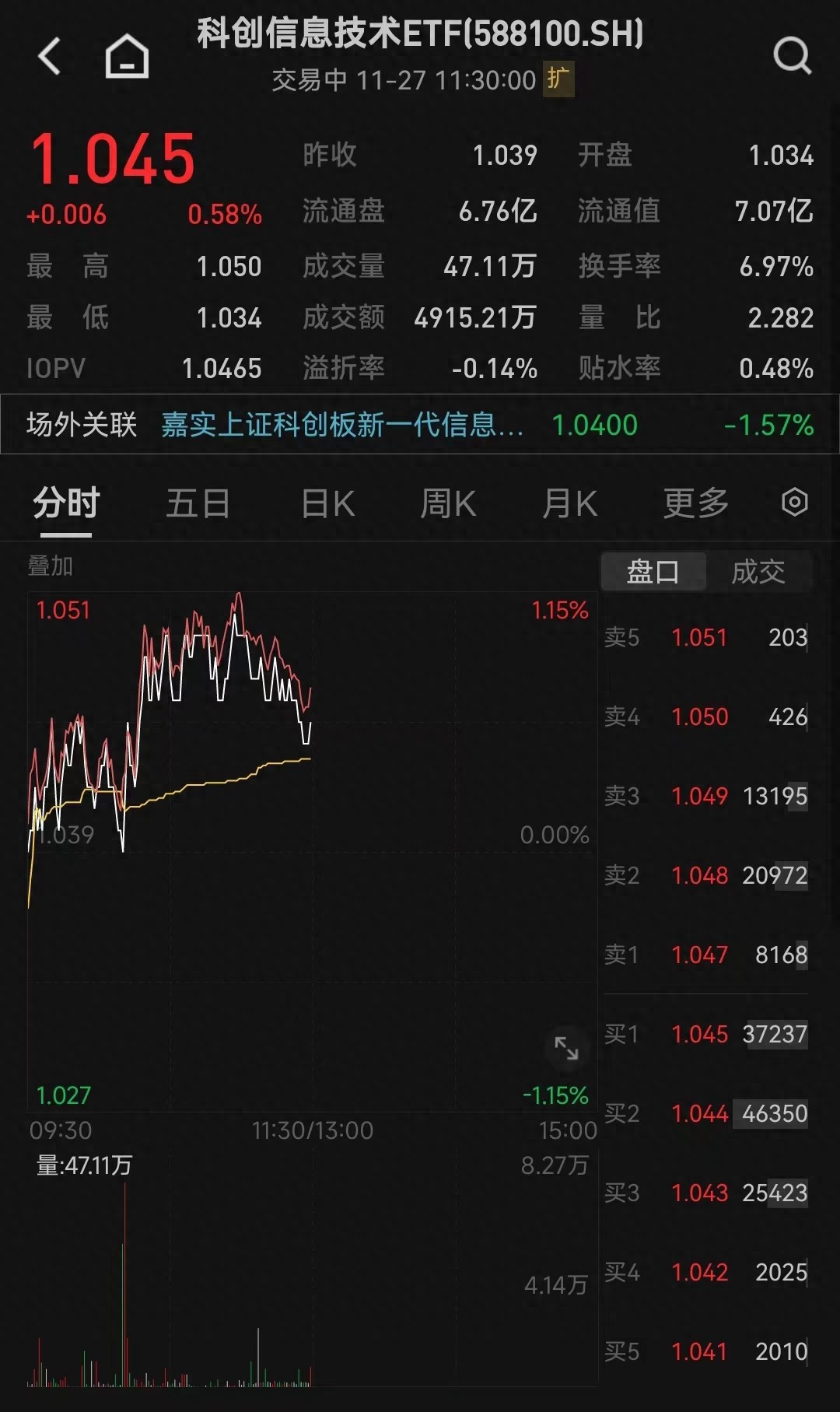Show the 月K chart tab
Image resolution: width=840 pixels, height=1412 pixels.
click(x=569, y=503)
